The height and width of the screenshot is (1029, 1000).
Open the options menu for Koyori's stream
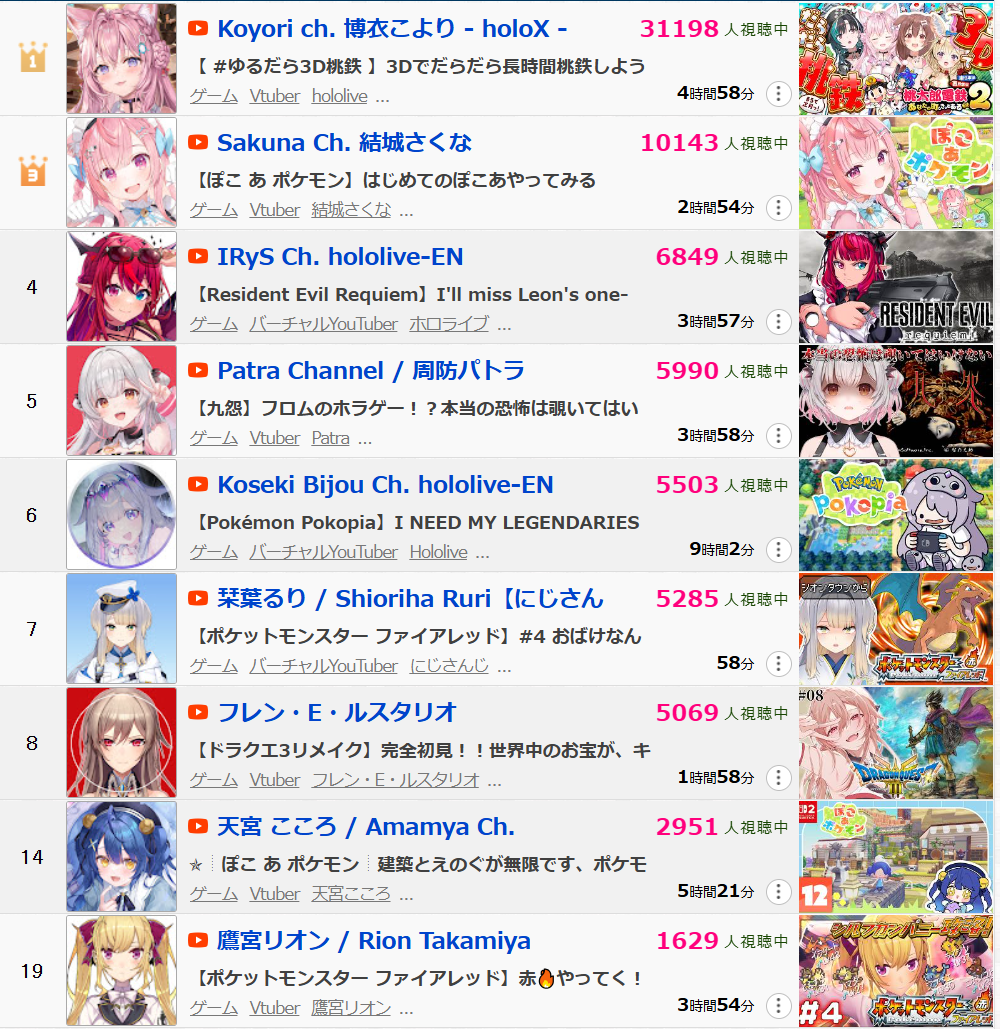tap(778, 94)
